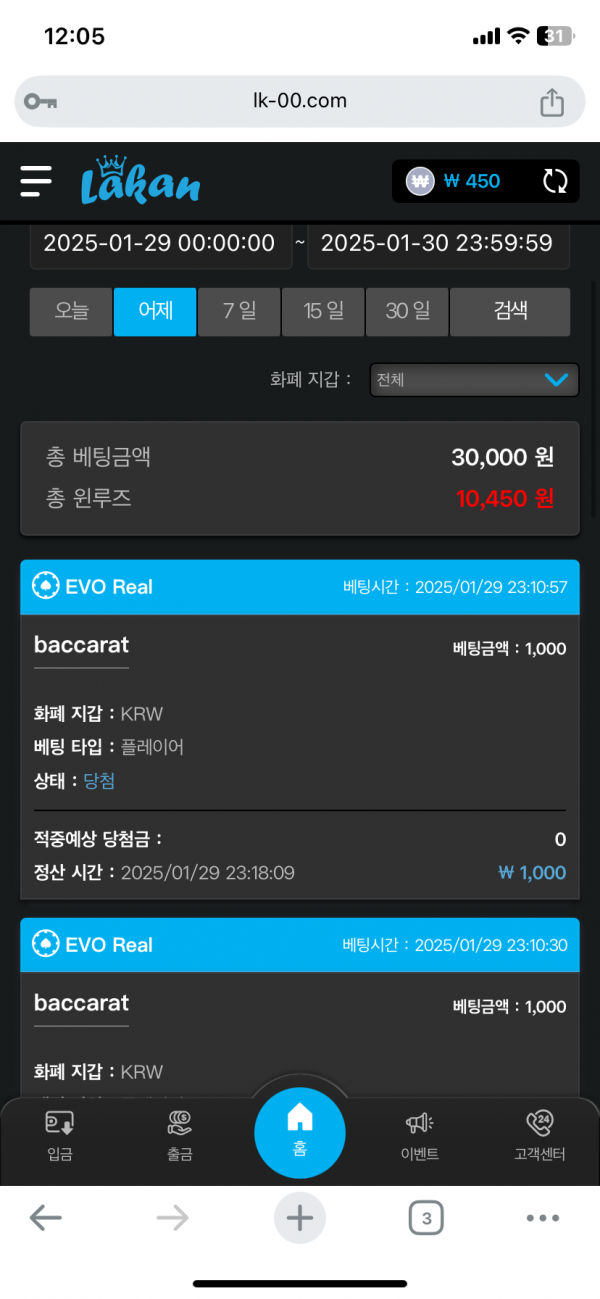Open a new browser tab
Screen dimensions: 600x1299
click(x=300, y=1217)
